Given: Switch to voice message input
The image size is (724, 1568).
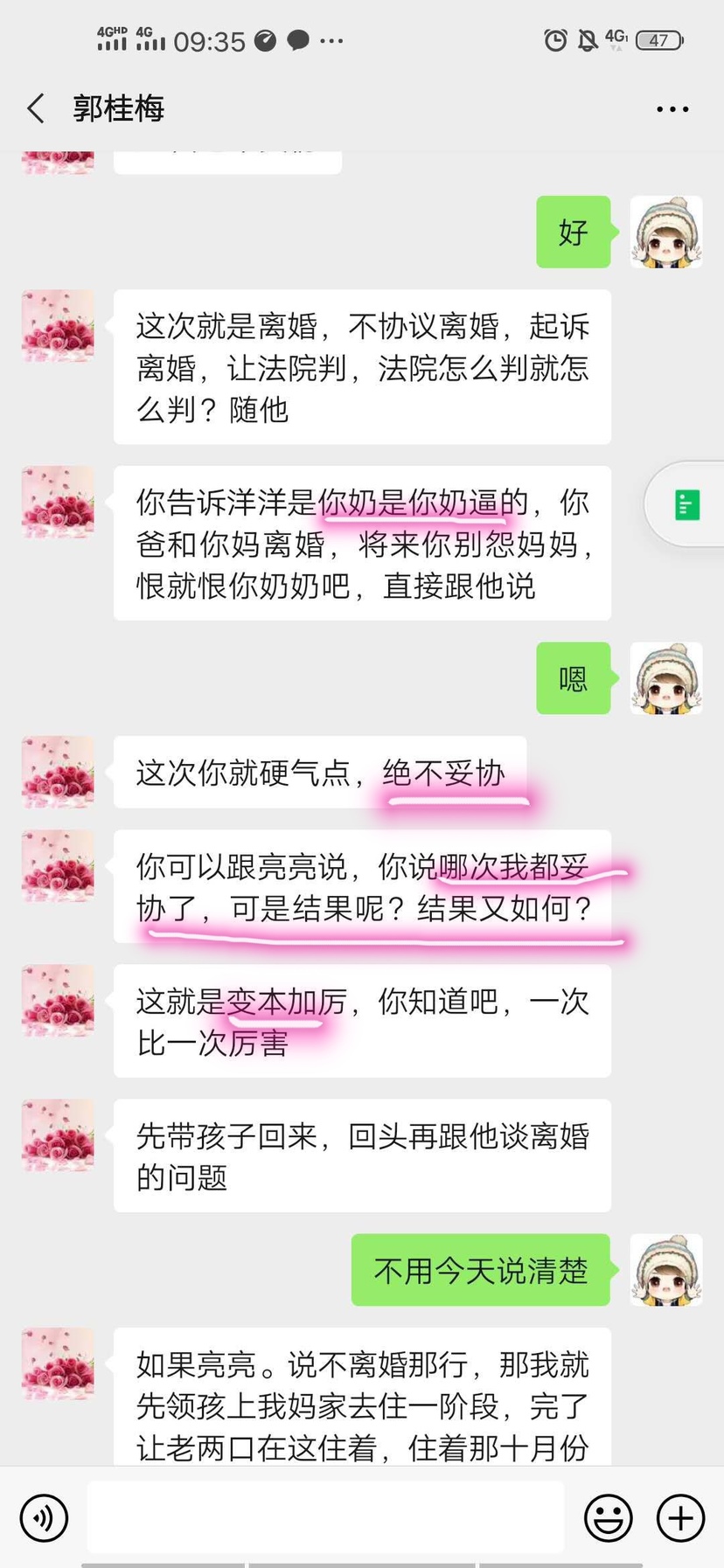Looking at the screenshot, I should tap(44, 1518).
